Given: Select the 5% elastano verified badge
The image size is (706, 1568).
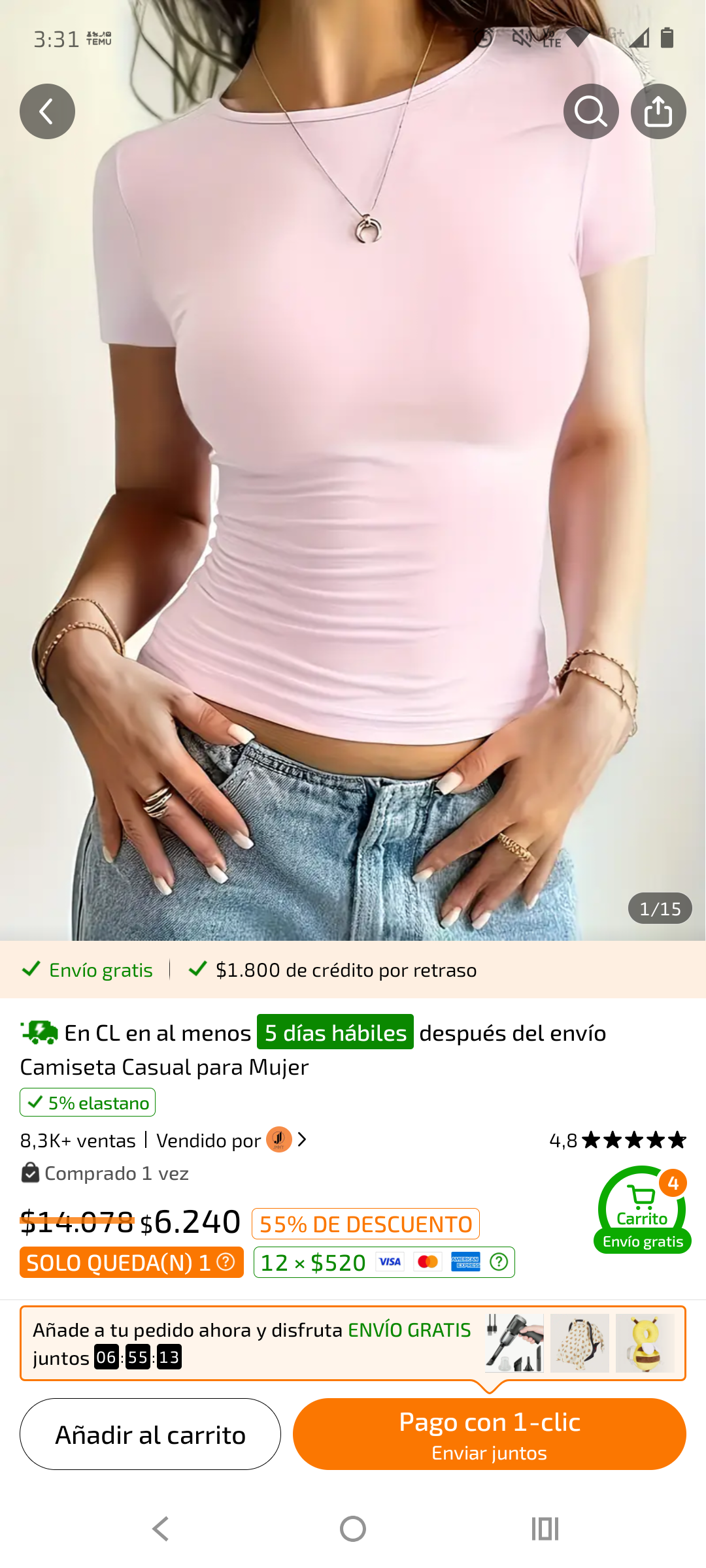Looking at the screenshot, I should (88, 1102).
